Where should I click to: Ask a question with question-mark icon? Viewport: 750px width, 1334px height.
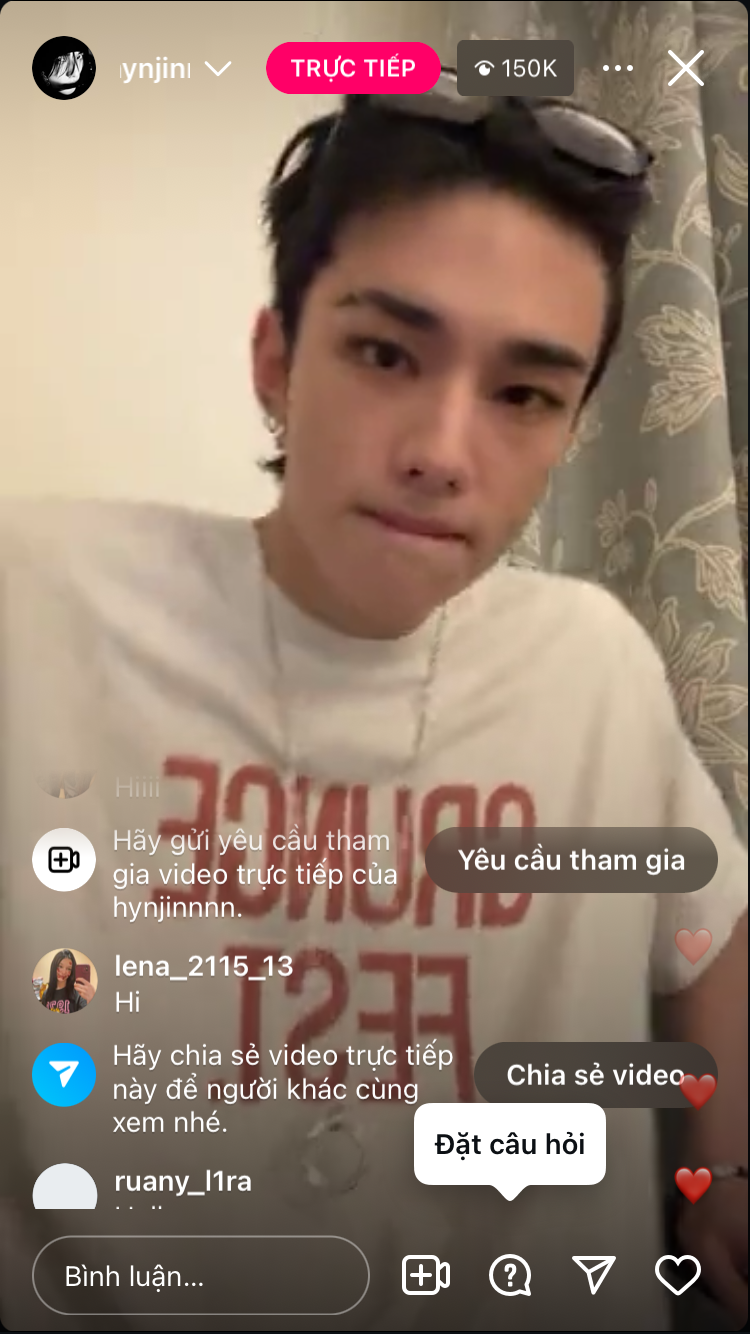click(510, 1276)
